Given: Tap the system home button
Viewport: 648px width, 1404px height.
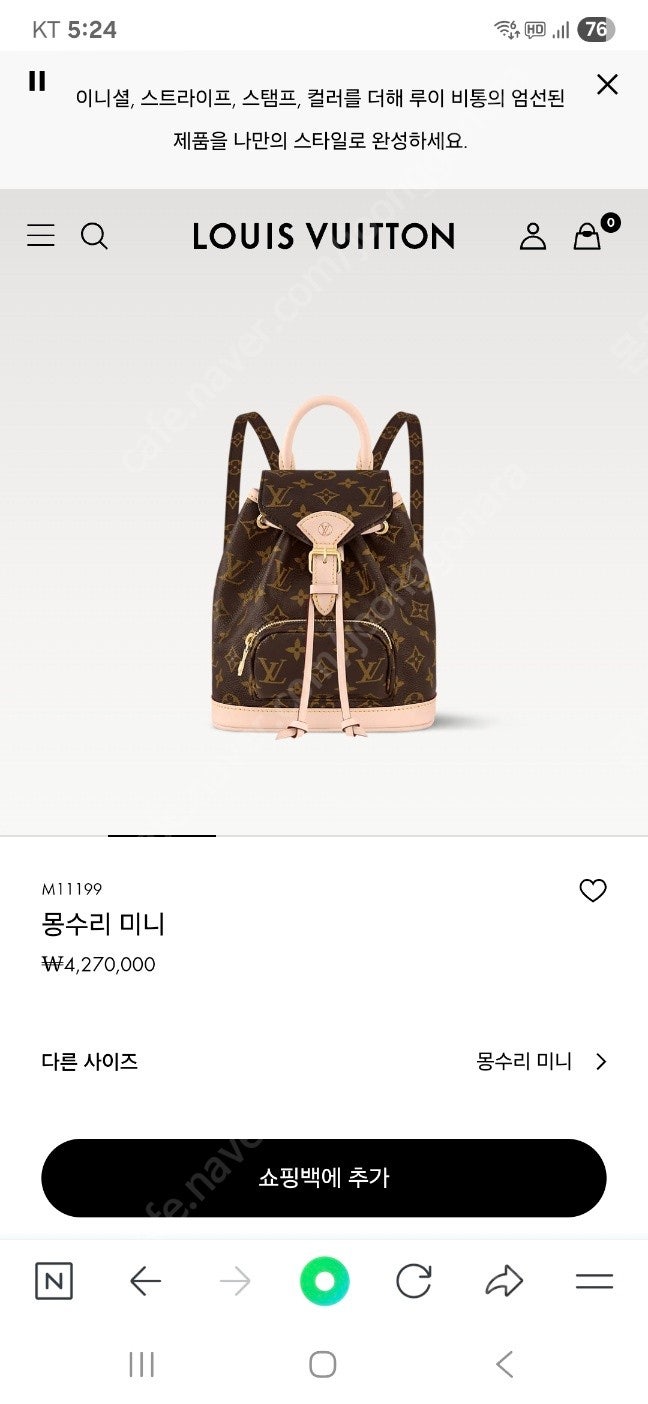Looking at the screenshot, I should pyautogui.click(x=322, y=1364).
